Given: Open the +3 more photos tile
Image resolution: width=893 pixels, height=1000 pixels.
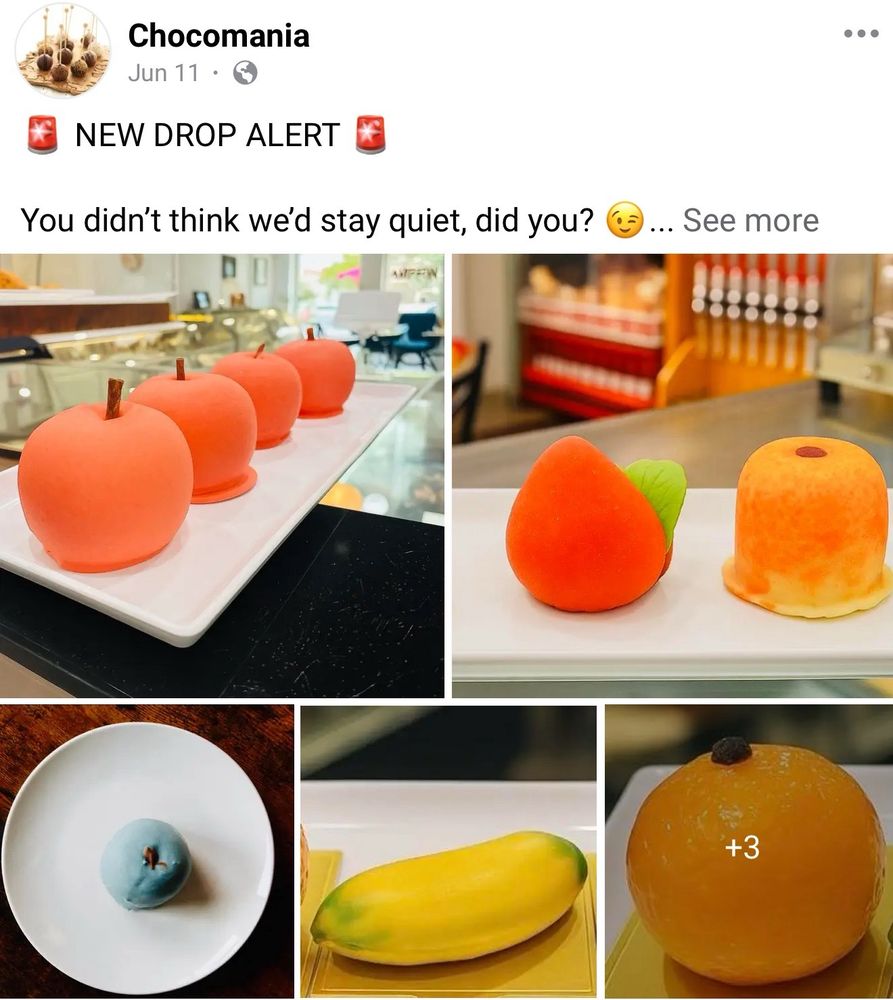Looking at the screenshot, I should 748,851.
